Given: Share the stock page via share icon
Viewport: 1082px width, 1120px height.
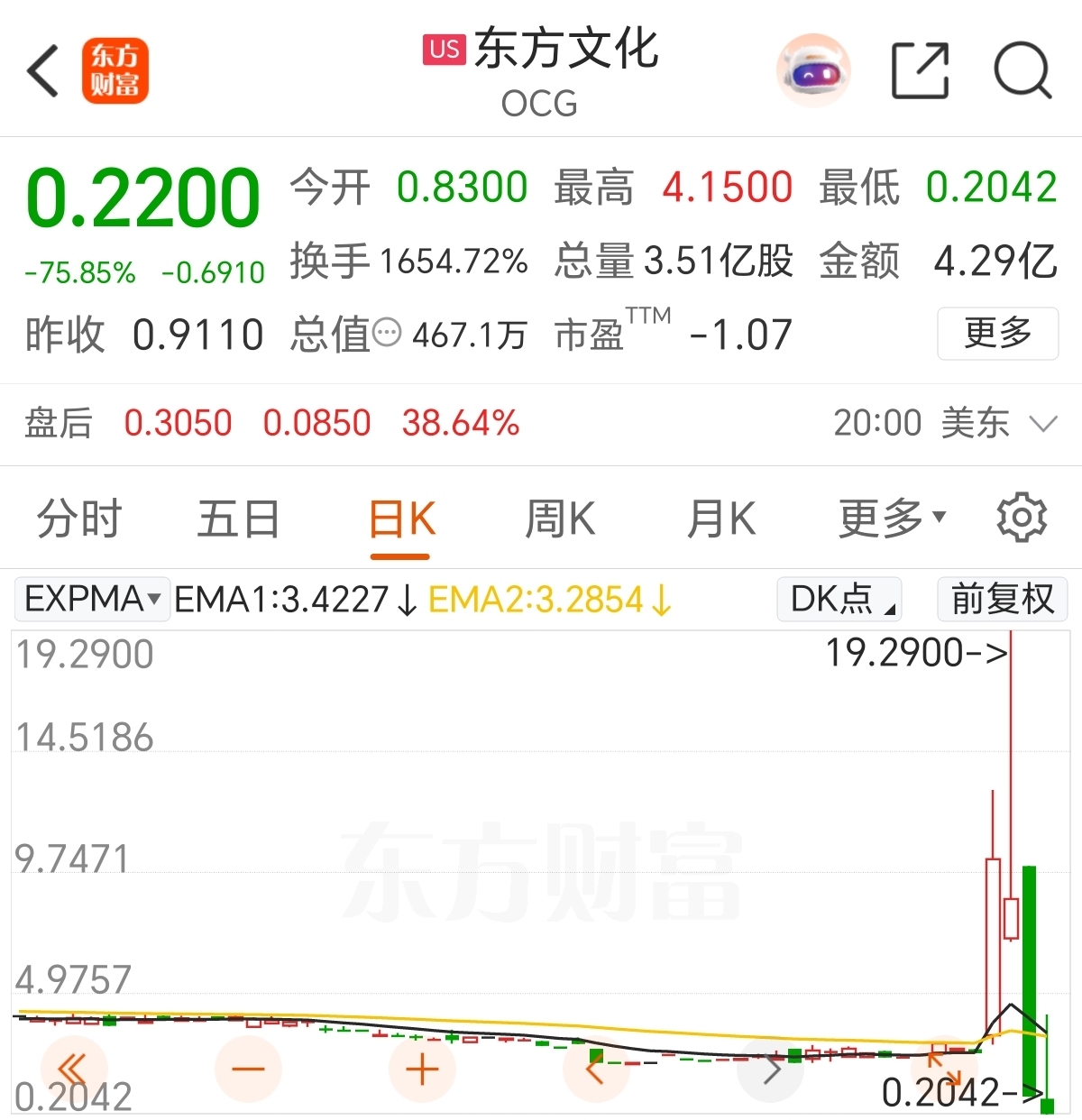Looking at the screenshot, I should coord(920,69).
